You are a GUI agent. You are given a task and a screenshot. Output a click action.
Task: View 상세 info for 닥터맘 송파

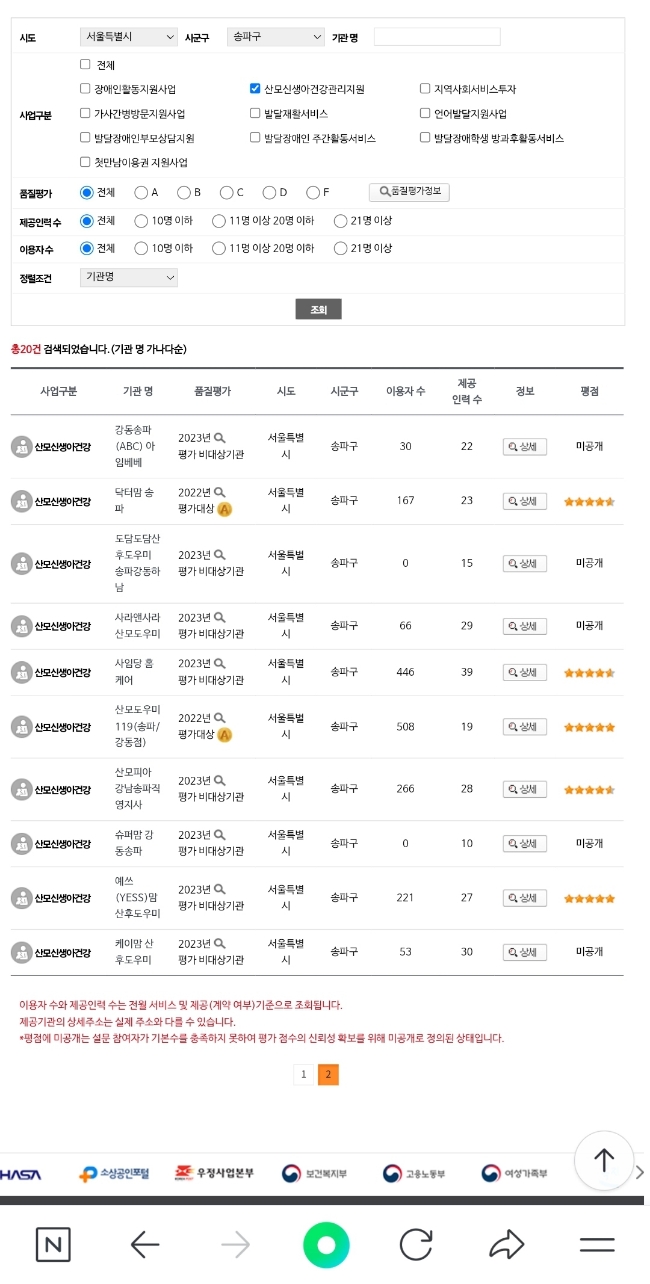click(524, 500)
